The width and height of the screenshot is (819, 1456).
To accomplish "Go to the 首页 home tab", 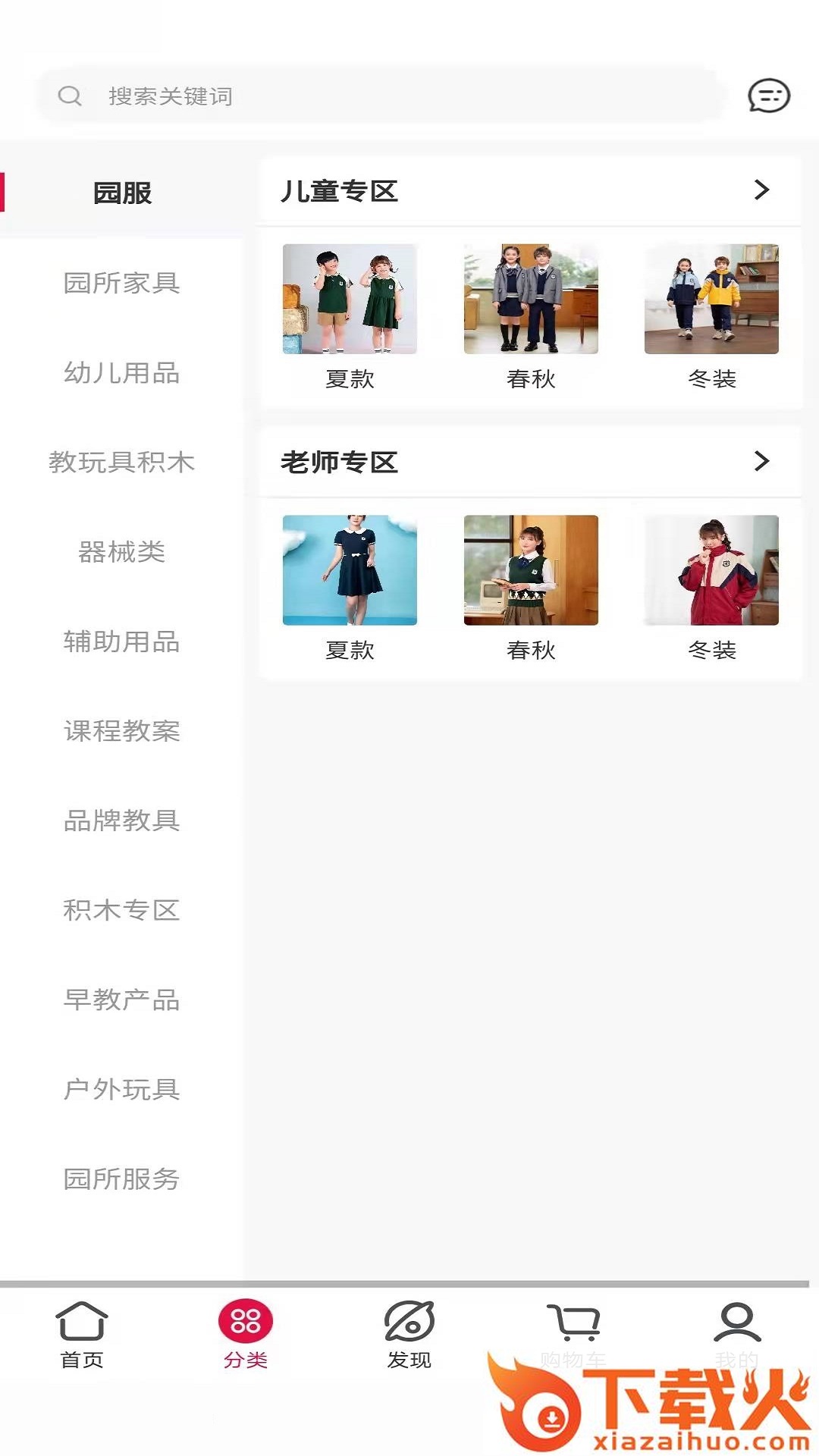I will (x=82, y=1335).
